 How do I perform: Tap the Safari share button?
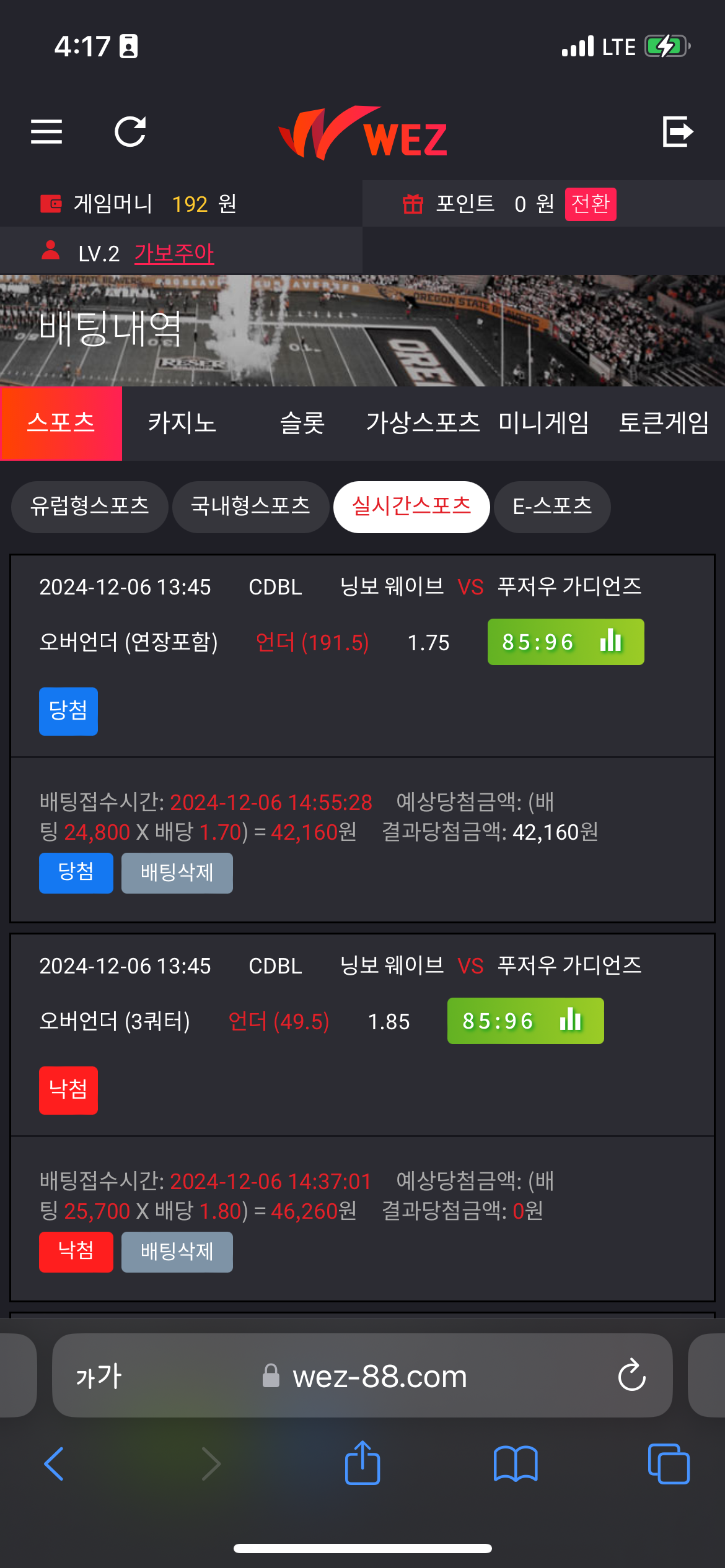coord(362,1464)
